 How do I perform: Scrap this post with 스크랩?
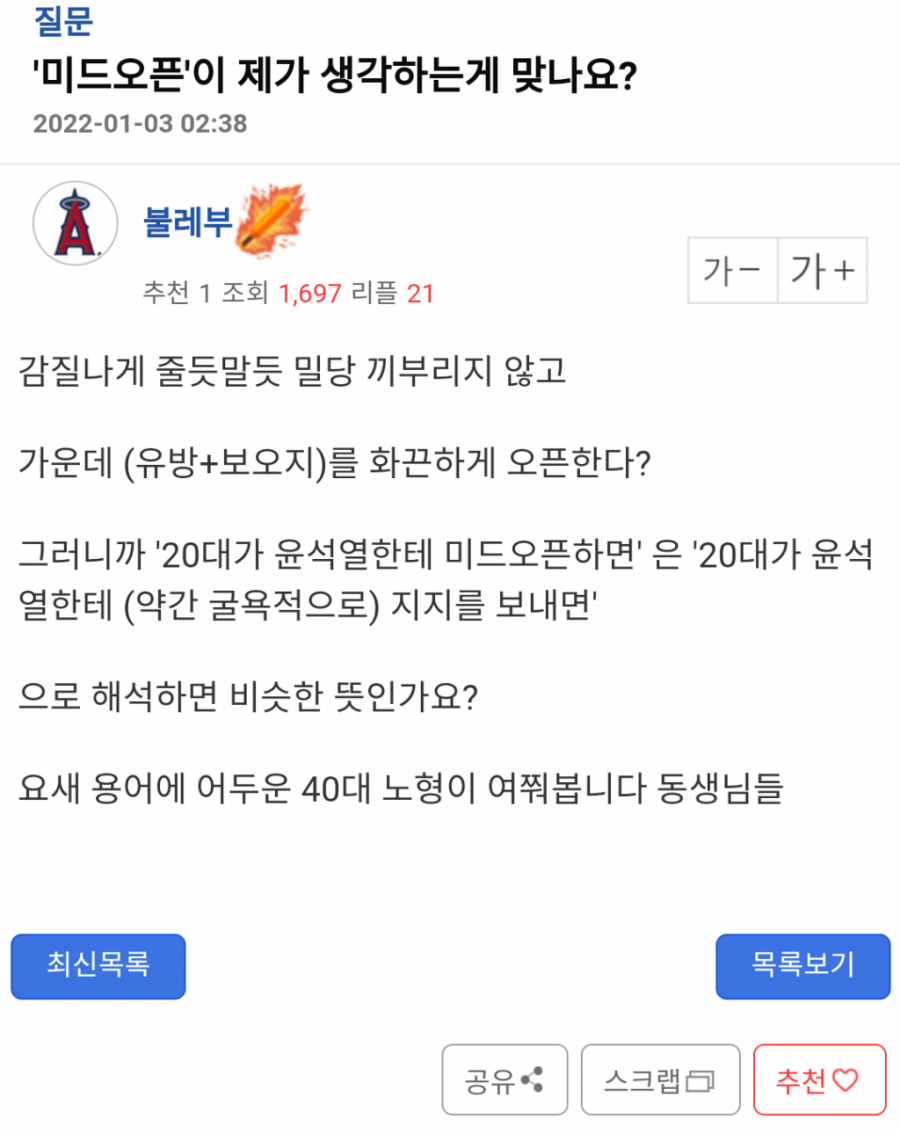660,1080
